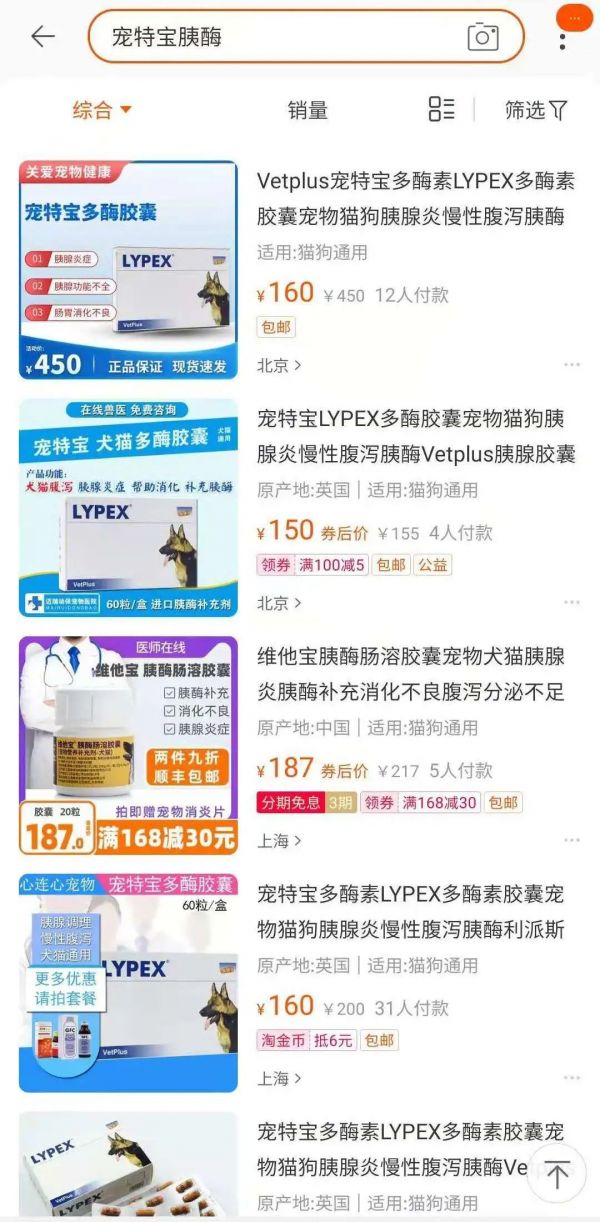View the 北京 shop link for the ¥150 item
This screenshot has height=1222, width=600.
tap(279, 603)
